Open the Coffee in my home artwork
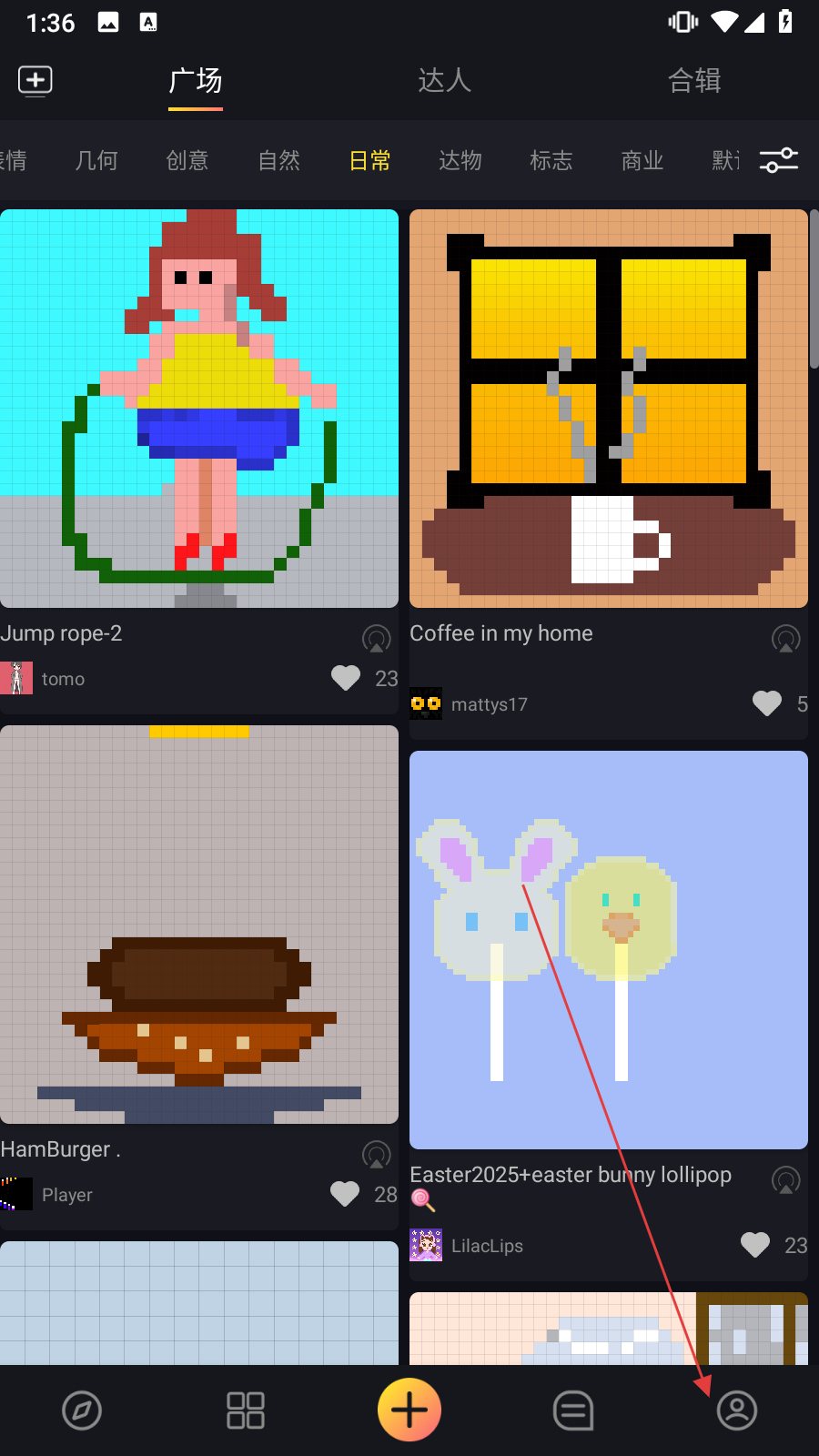This screenshot has width=819, height=1456. pos(609,409)
